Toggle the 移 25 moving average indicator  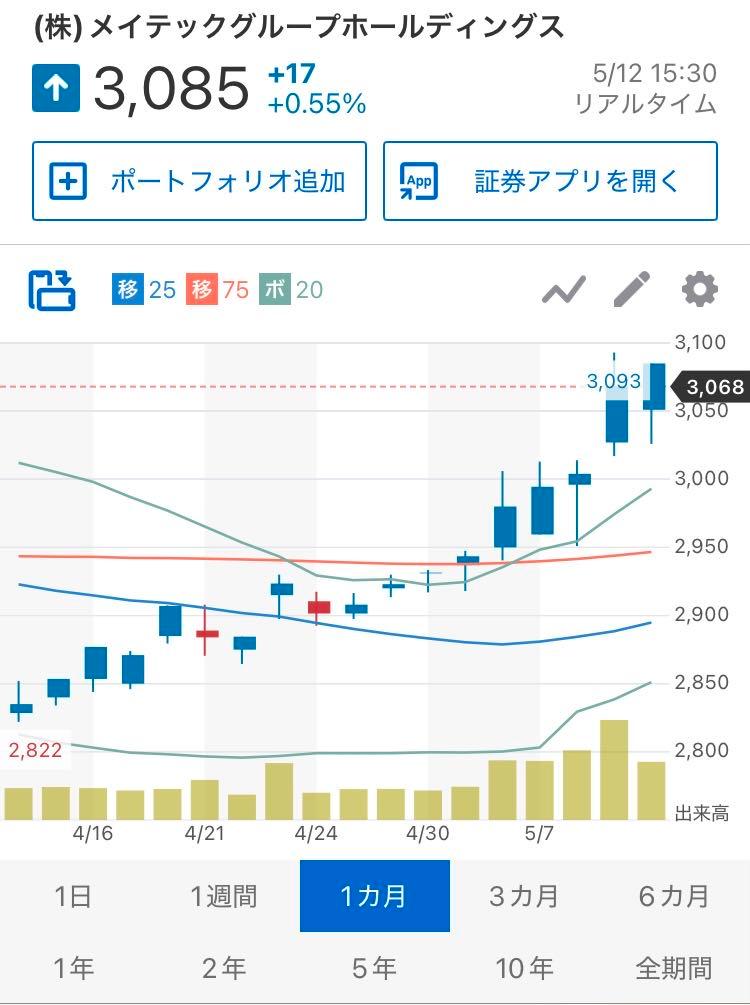pyautogui.click(x=144, y=290)
